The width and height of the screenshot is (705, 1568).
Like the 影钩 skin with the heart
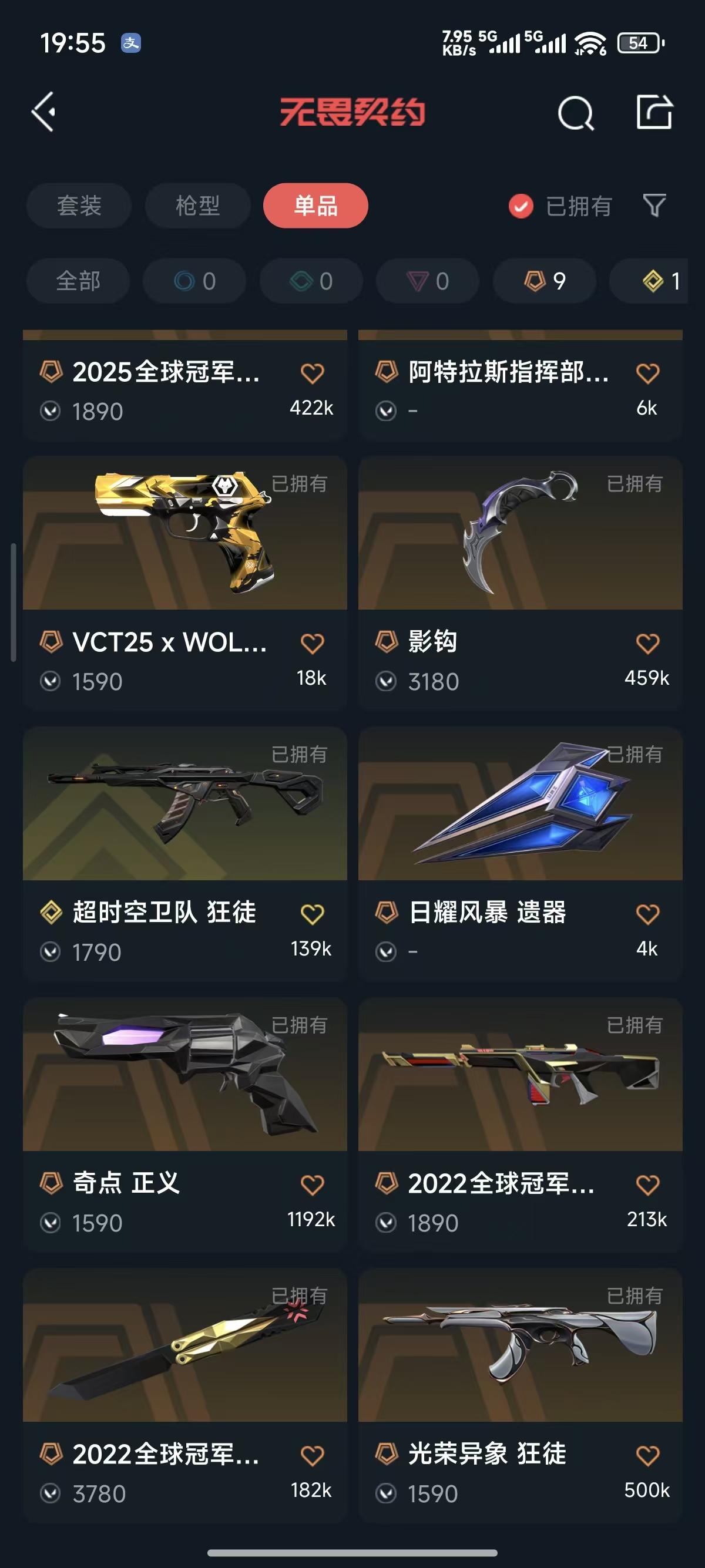coord(647,644)
